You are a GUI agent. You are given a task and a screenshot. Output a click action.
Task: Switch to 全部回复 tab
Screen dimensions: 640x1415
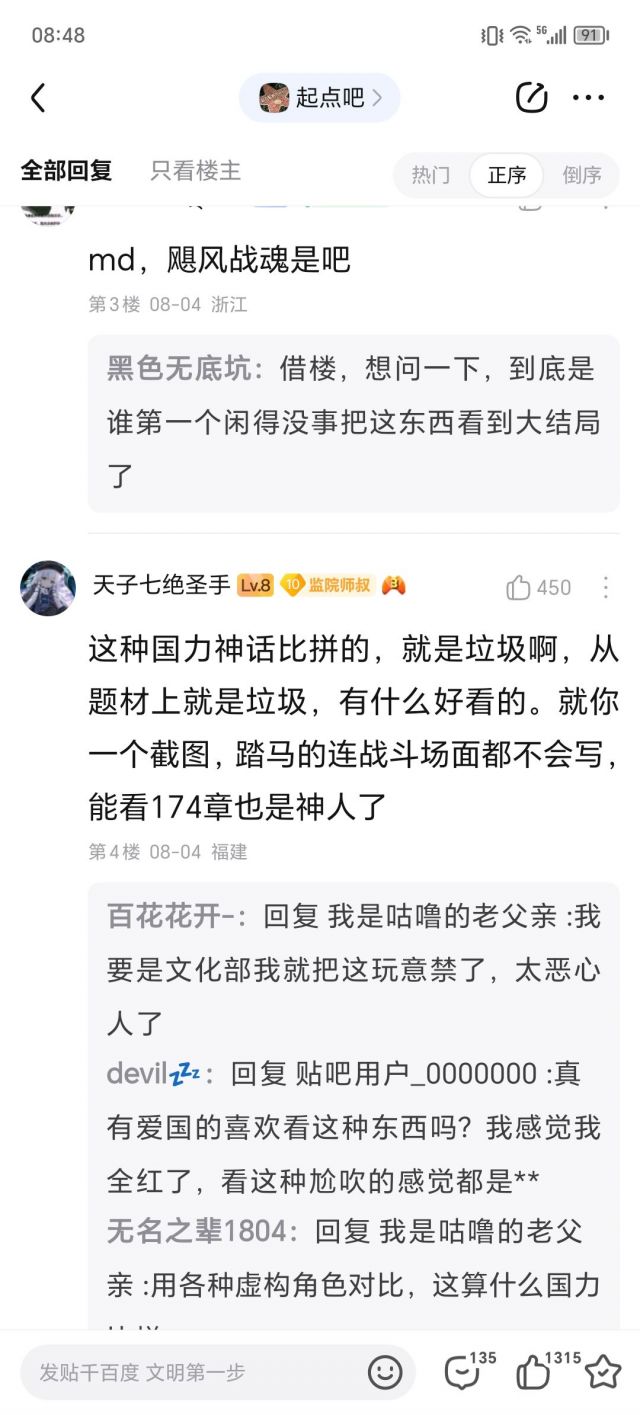pyautogui.click(x=66, y=171)
